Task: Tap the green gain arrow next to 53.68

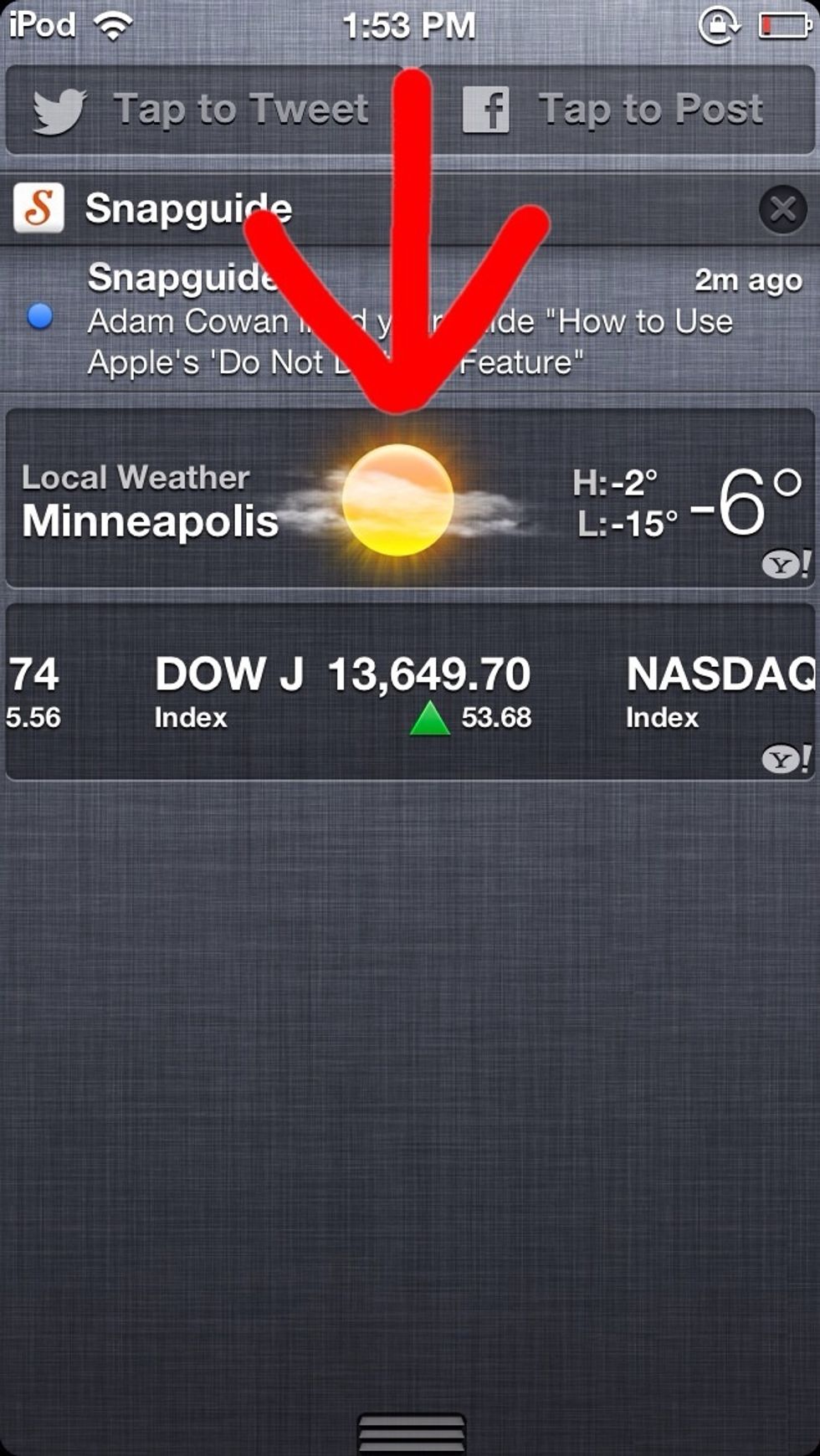Action: [x=430, y=716]
